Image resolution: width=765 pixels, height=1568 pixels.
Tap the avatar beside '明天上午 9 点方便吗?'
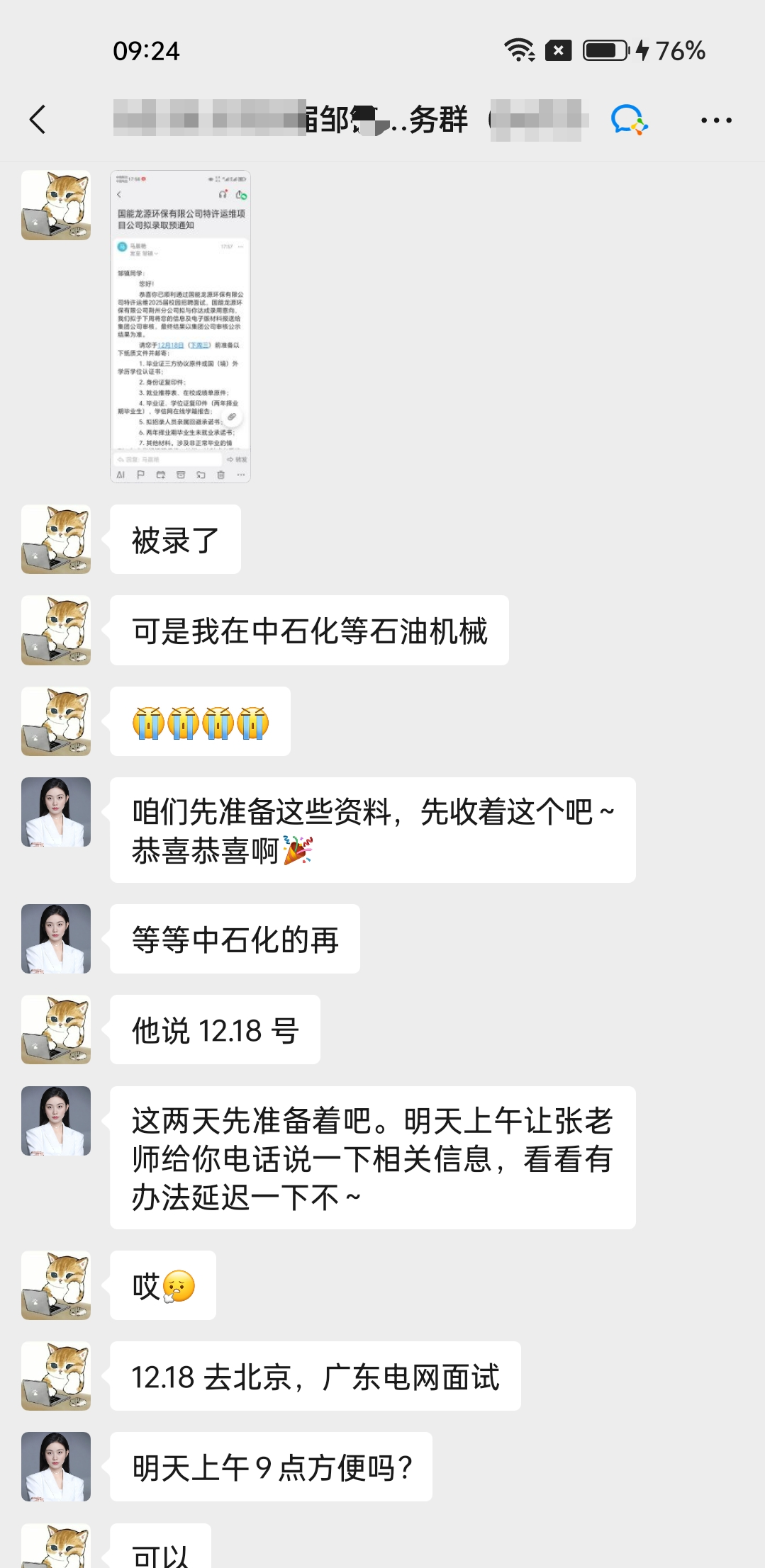[x=56, y=1467]
